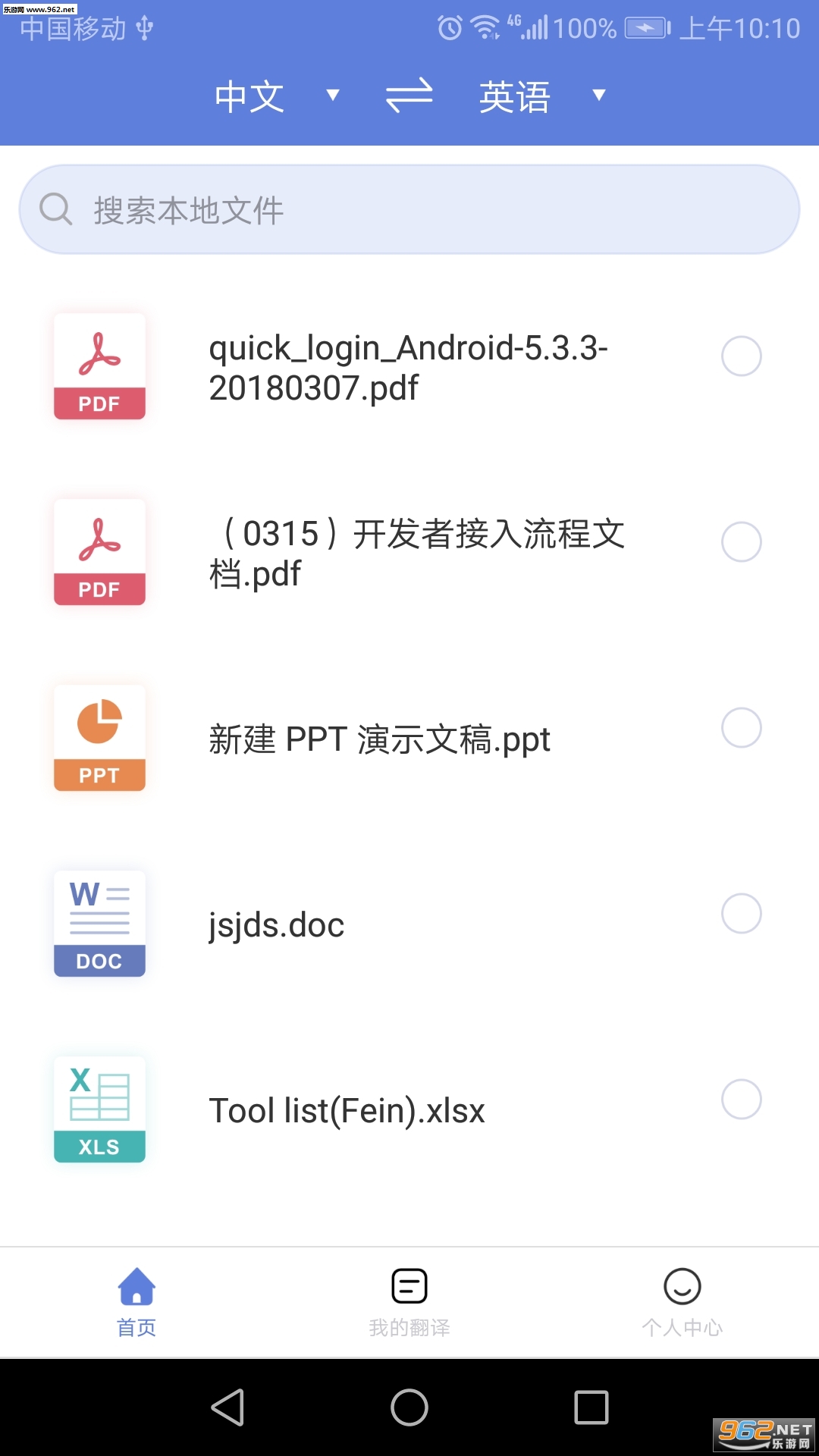The height and width of the screenshot is (1456, 819).
Task: Tap the 搜索本地文件 search field
Action: coord(409,209)
